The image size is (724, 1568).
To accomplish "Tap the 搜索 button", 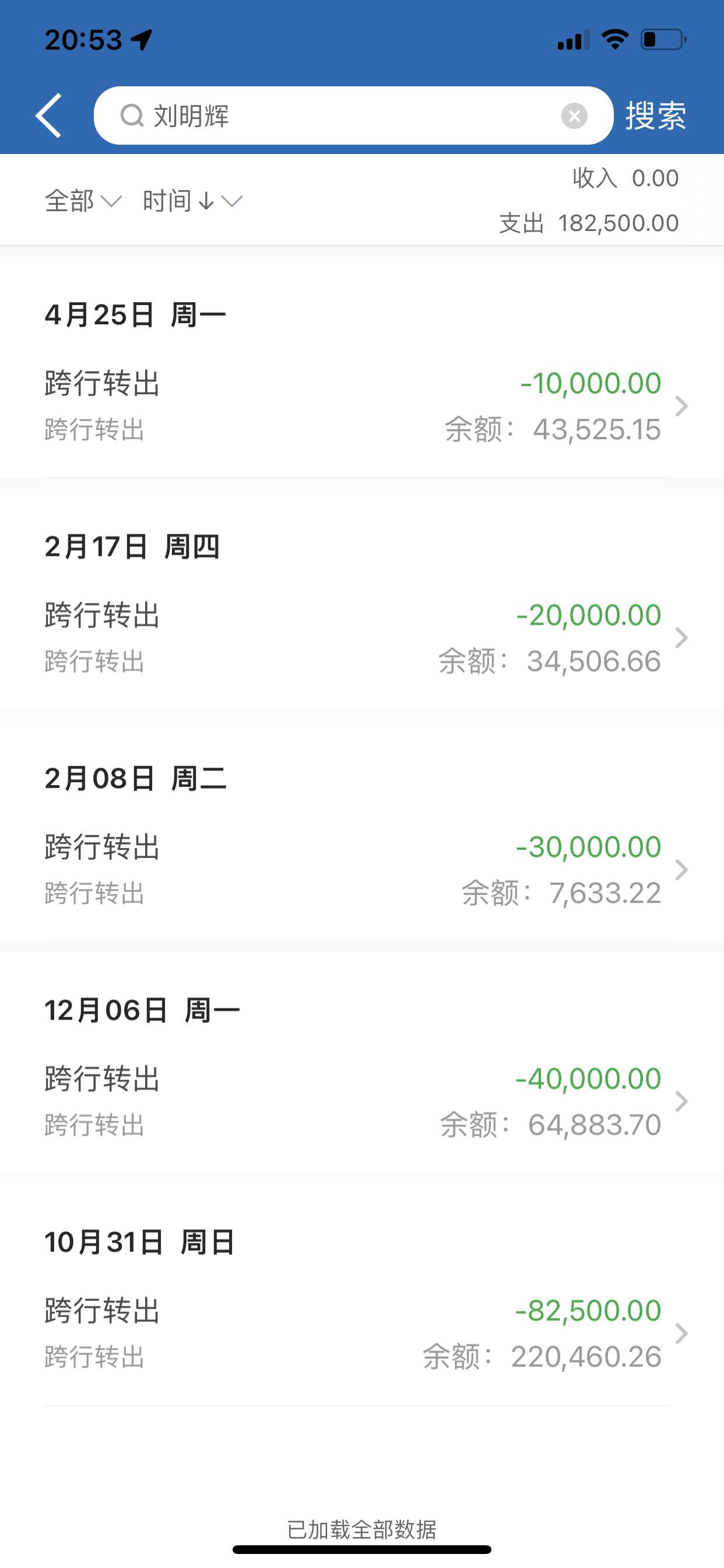I will (x=656, y=116).
